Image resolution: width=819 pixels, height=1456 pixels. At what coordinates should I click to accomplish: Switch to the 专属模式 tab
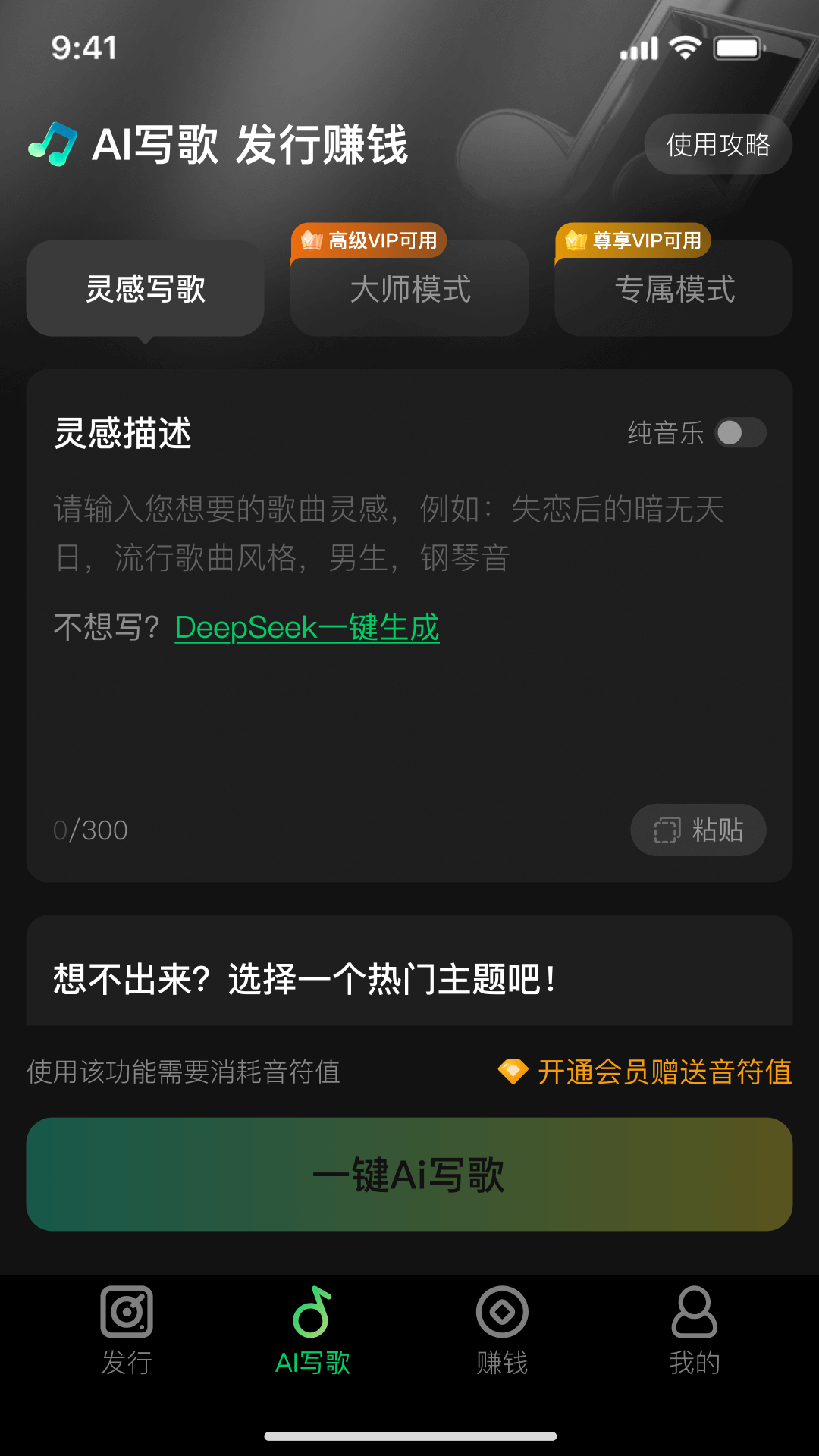(x=673, y=290)
